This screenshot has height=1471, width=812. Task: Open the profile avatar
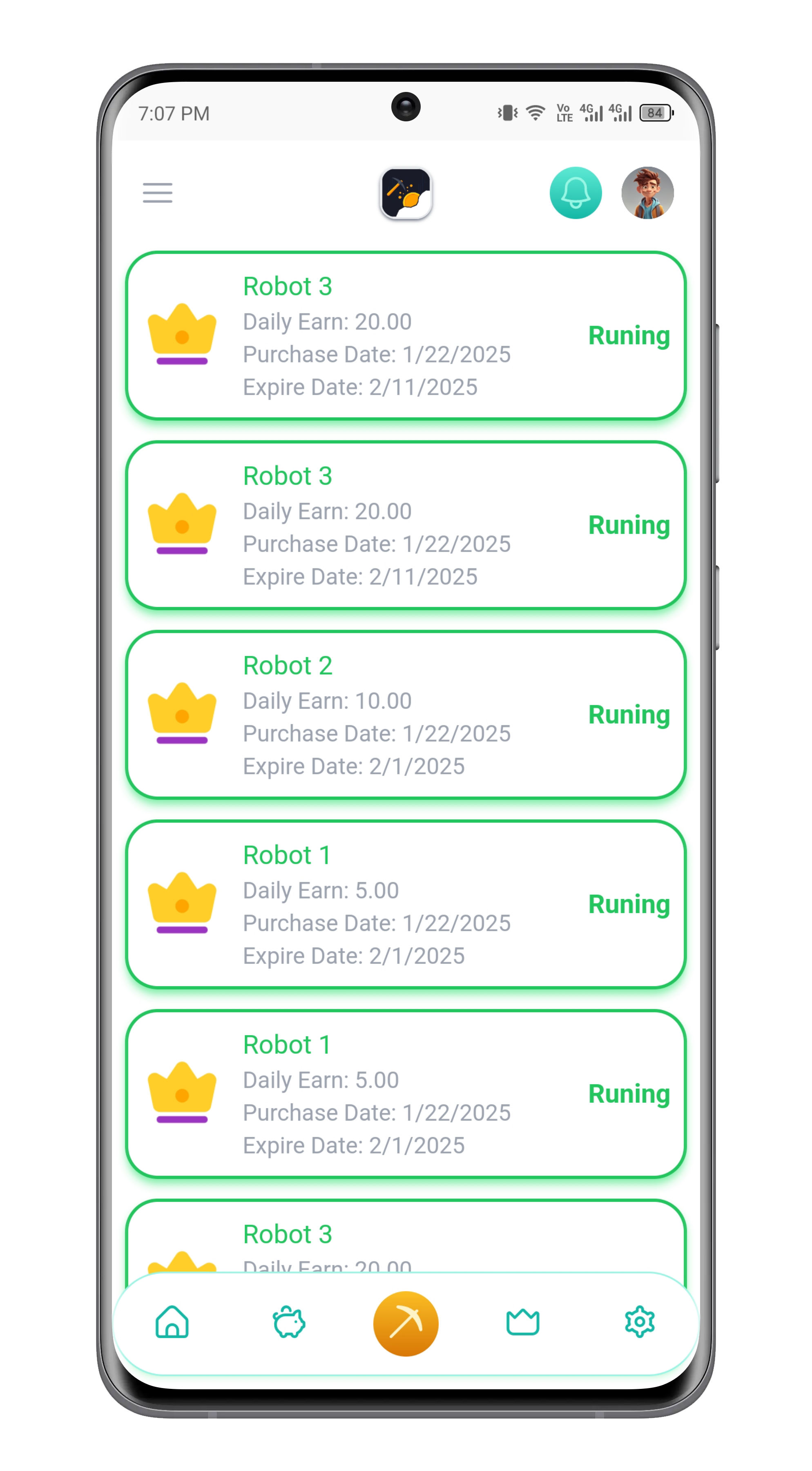(647, 193)
